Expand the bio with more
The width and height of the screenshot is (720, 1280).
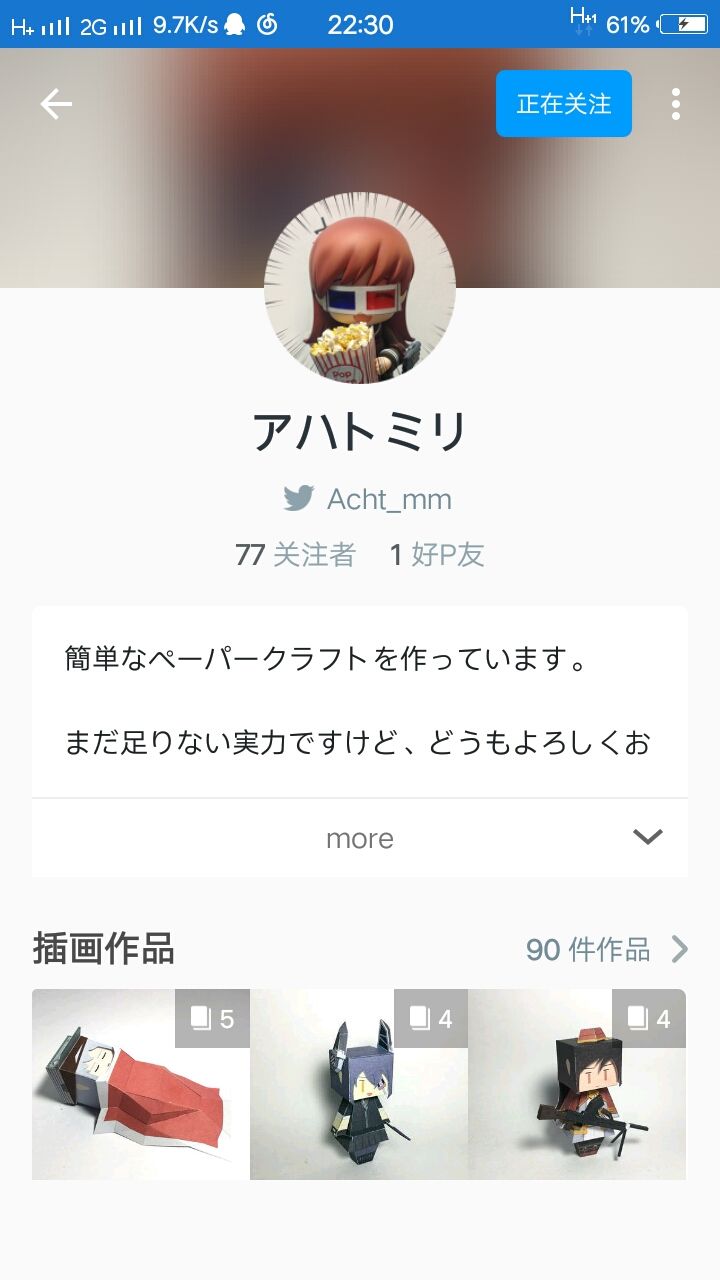click(360, 838)
